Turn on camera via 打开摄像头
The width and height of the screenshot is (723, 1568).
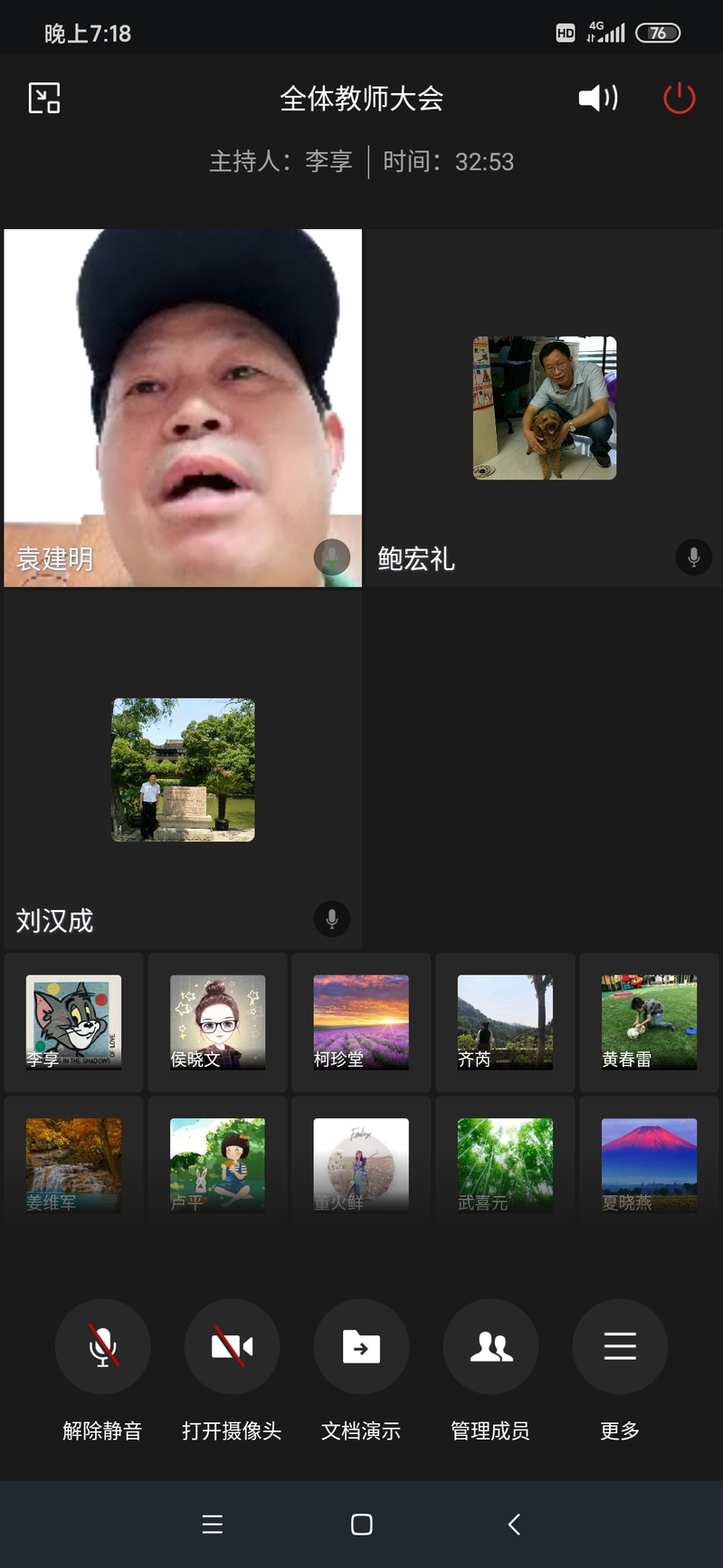[x=232, y=1346]
